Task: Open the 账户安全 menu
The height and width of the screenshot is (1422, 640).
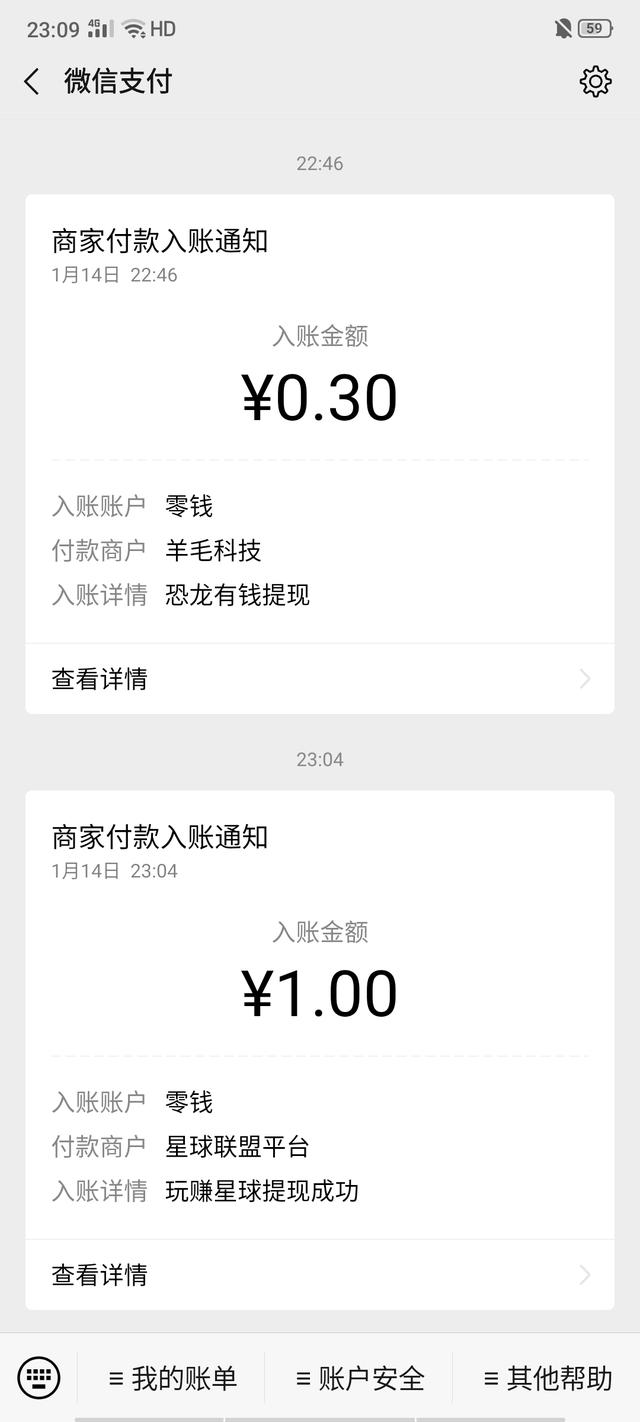Action: point(360,1379)
